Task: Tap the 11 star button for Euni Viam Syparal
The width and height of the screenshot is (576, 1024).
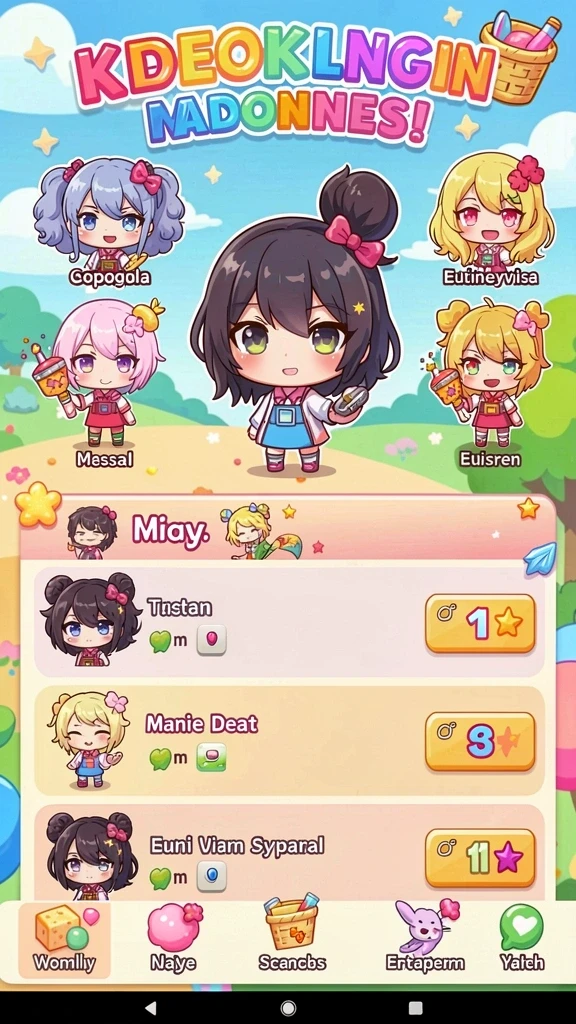Action: pyautogui.click(x=480, y=858)
